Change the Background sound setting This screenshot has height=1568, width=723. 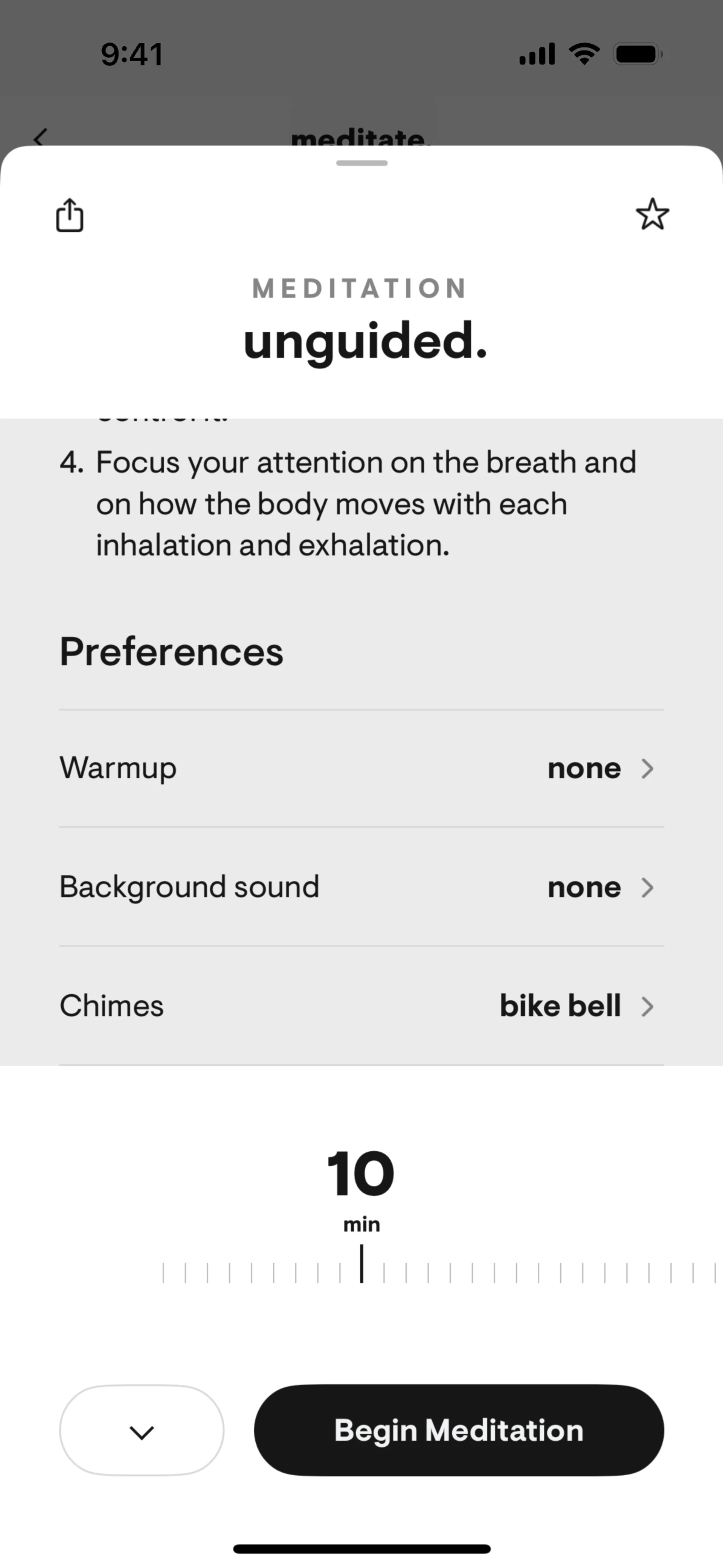[361, 887]
